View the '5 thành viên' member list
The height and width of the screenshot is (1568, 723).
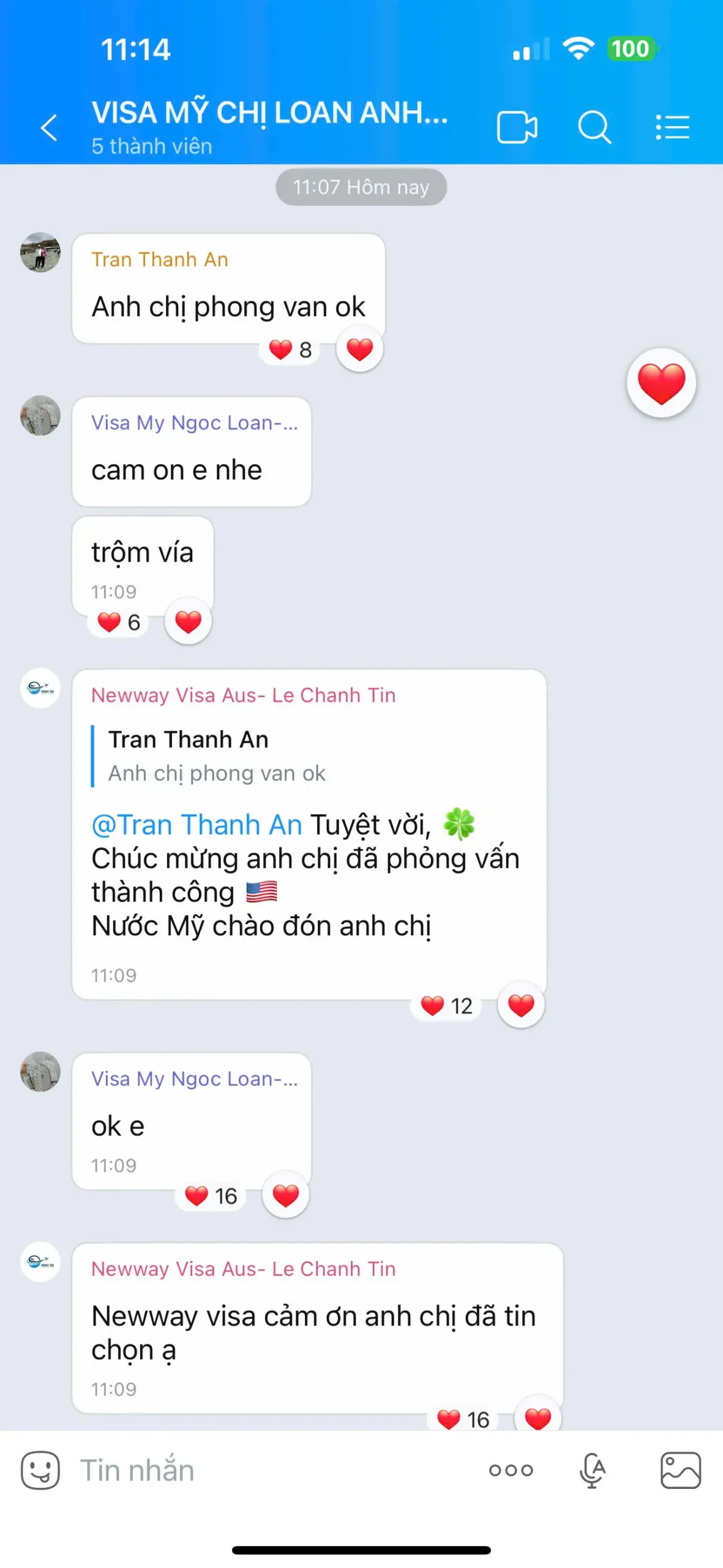point(151,146)
